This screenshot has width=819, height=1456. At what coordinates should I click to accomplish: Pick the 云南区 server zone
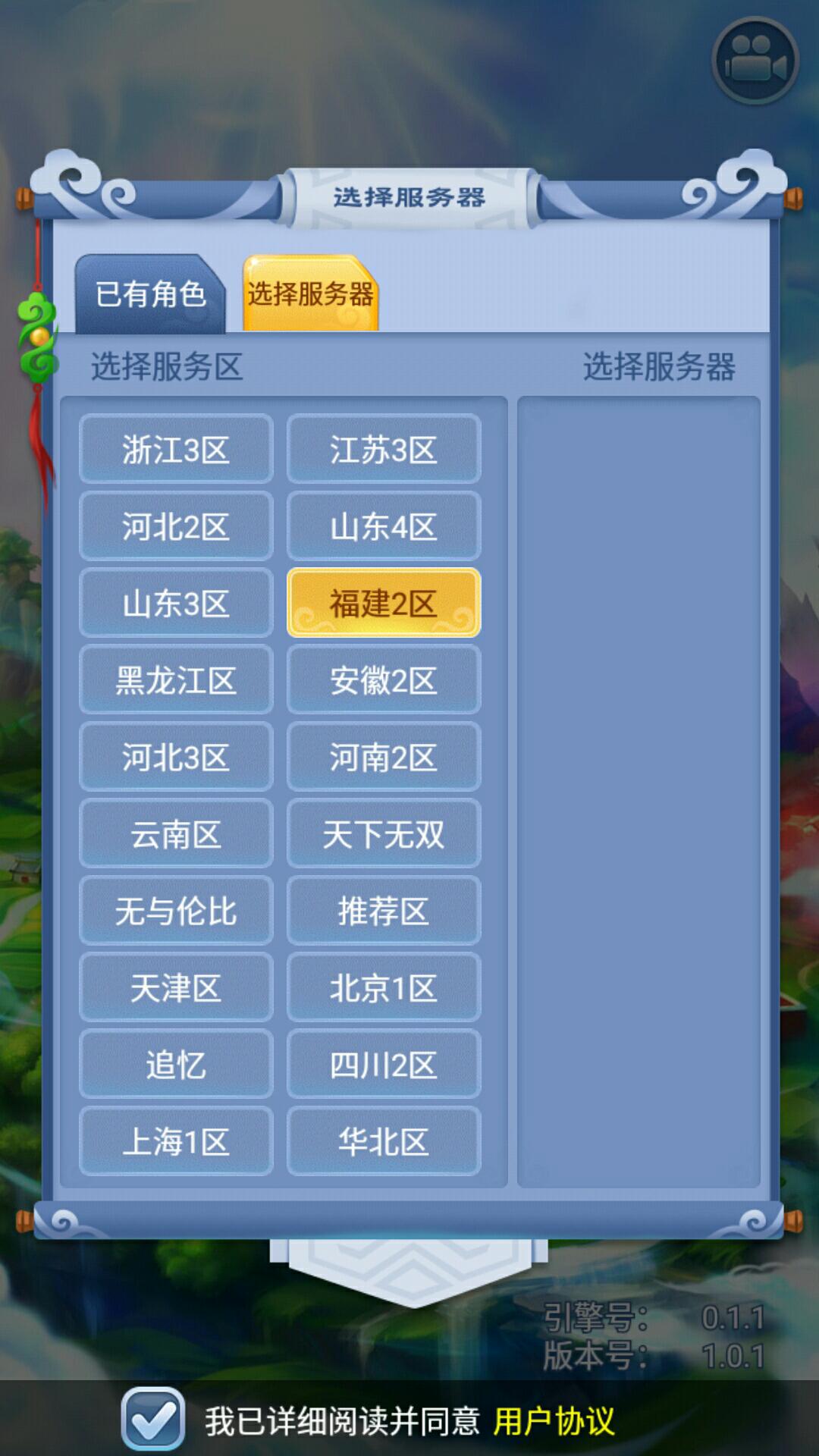click(x=176, y=834)
